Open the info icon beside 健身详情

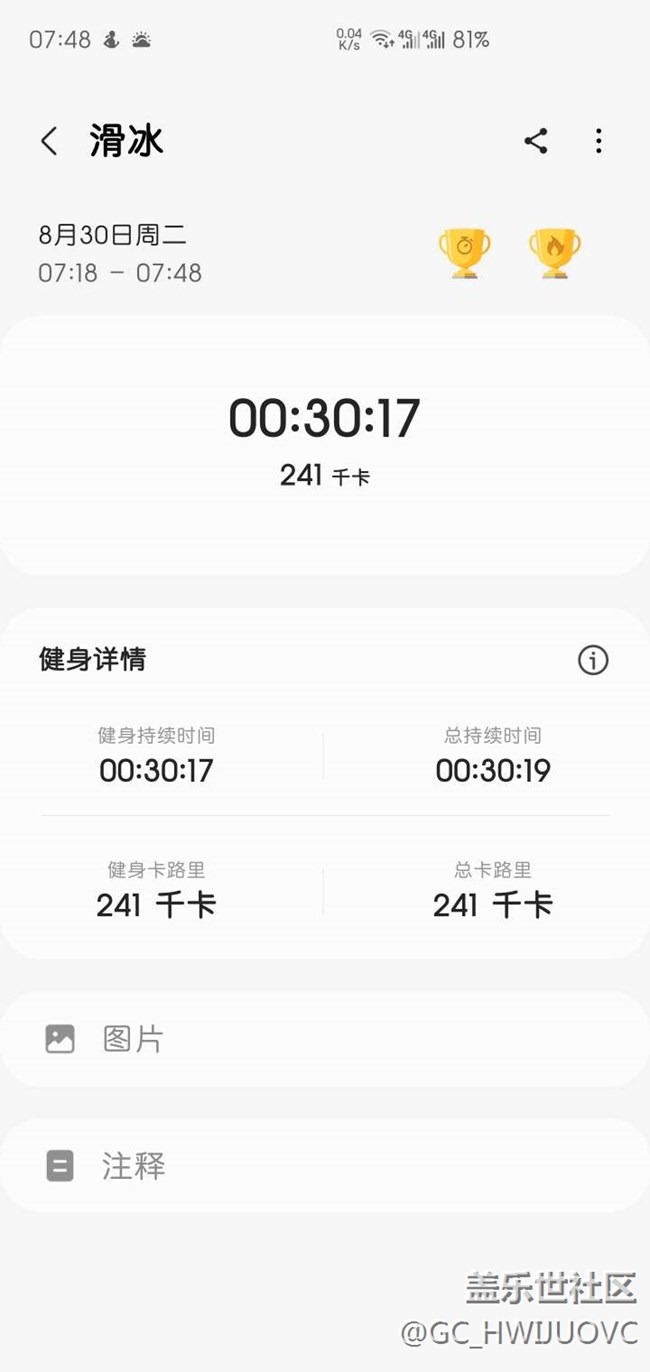pos(593,660)
